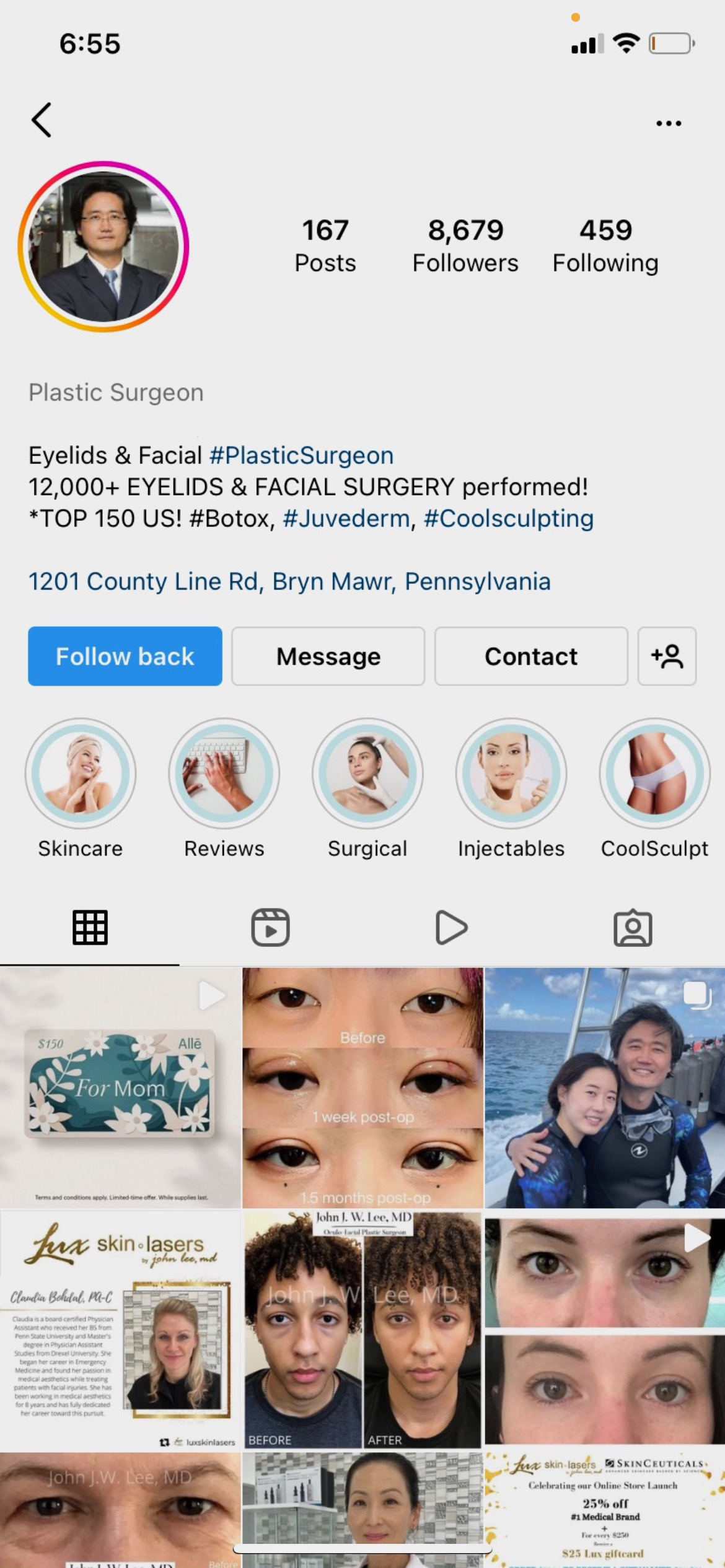Open the Followers list

(465, 246)
